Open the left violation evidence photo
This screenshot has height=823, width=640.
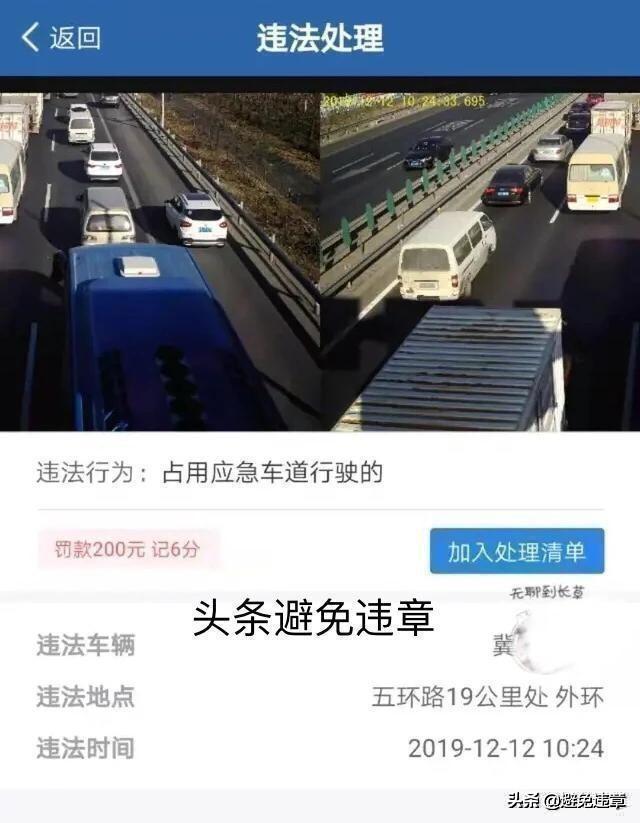pyautogui.click(x=160, y=262)
